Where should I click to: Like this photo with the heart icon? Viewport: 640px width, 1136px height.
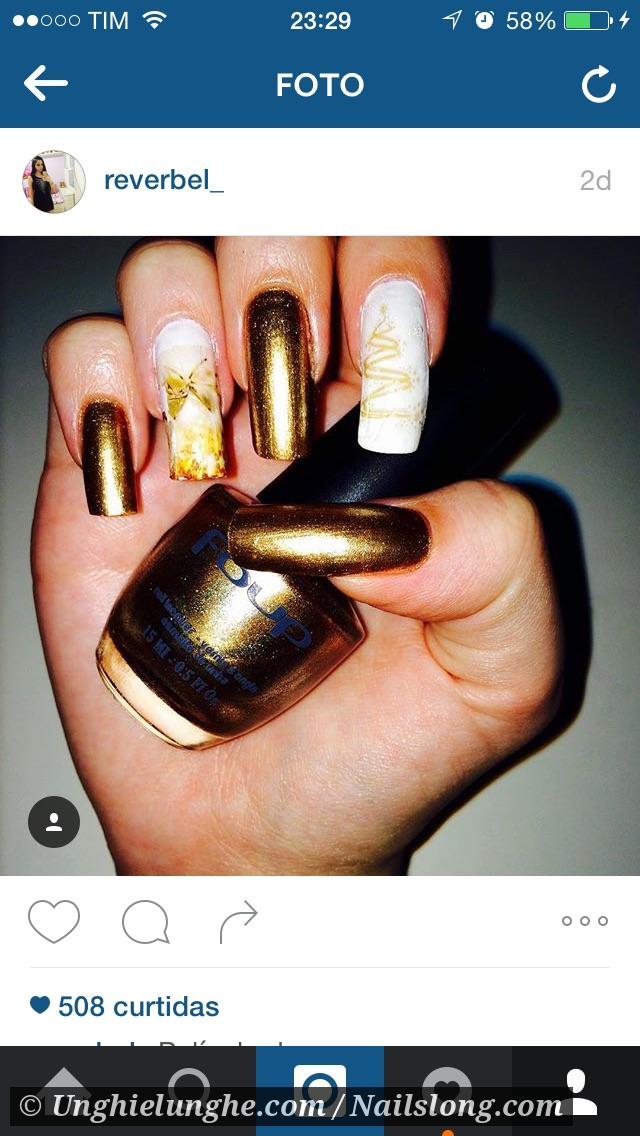coord(54,921)
